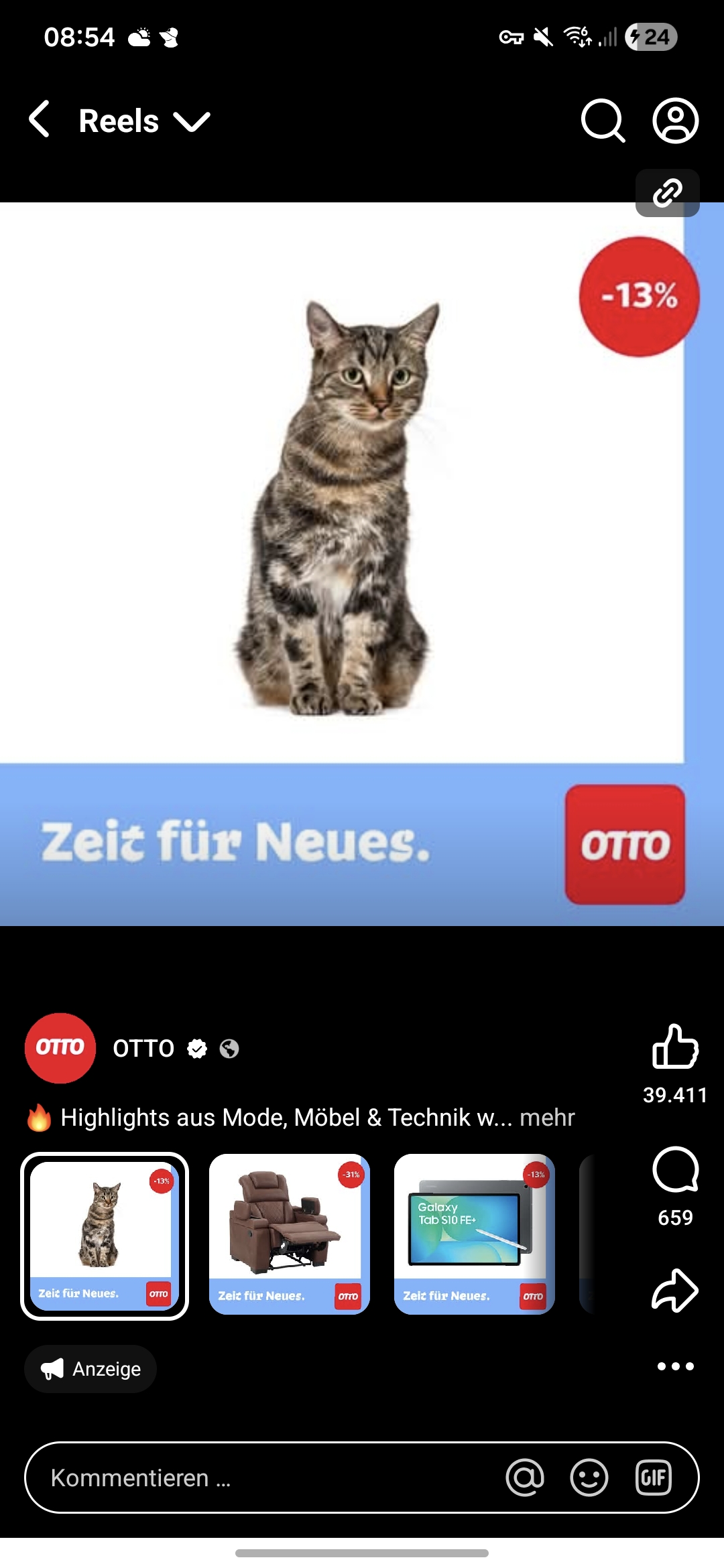Open comments on the OTTO reel
The width and height of the screenshot is (724, 1568).
point(674,1170)
